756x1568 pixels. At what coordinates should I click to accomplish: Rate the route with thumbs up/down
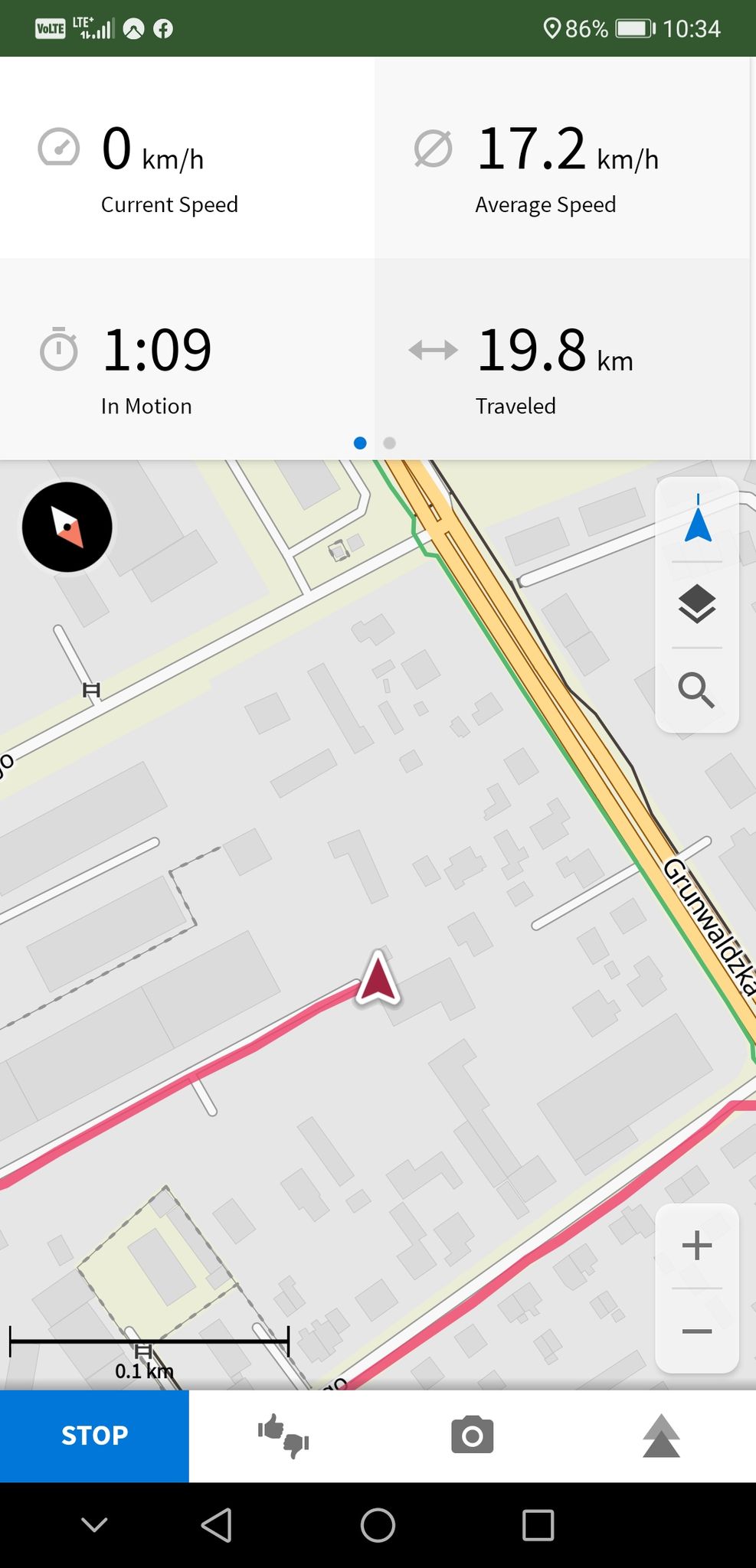click(x=283, y=1436)
